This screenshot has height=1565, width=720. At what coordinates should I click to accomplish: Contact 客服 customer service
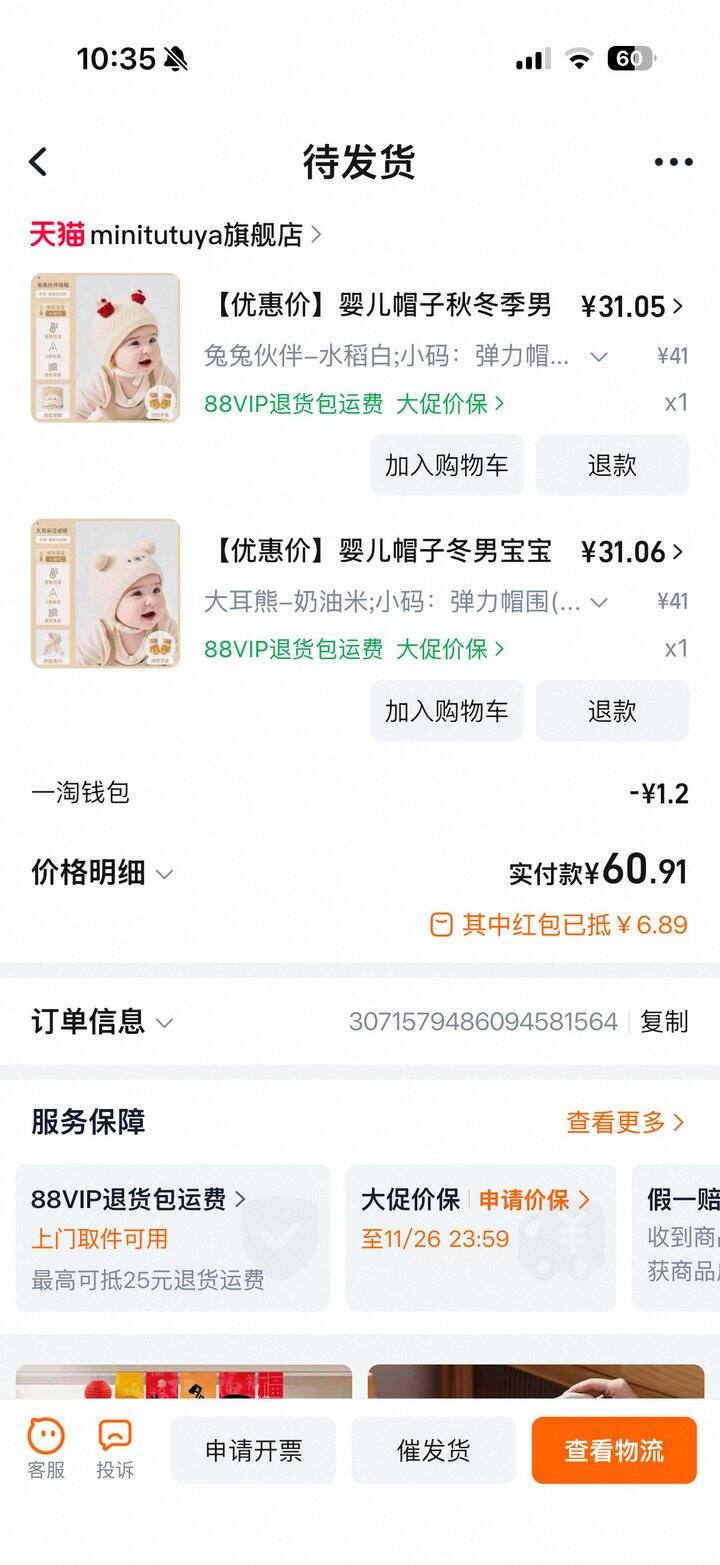point(46,1449)
